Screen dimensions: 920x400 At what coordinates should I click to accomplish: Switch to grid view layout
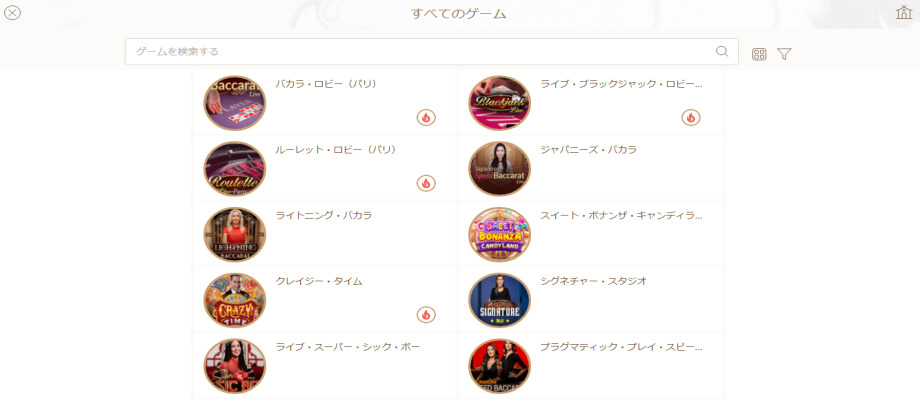(759, 54)
